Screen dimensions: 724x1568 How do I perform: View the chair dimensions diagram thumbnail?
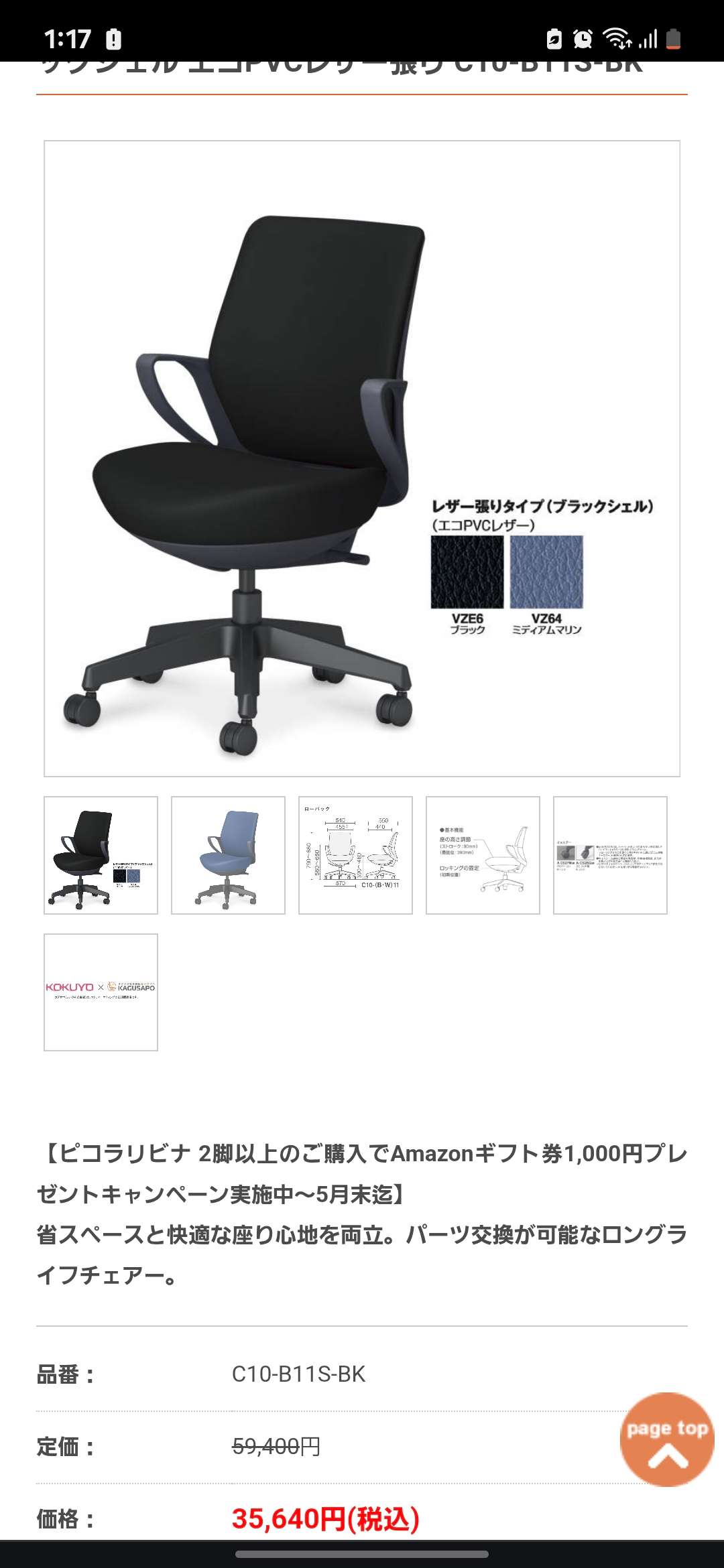pos(355,855)
